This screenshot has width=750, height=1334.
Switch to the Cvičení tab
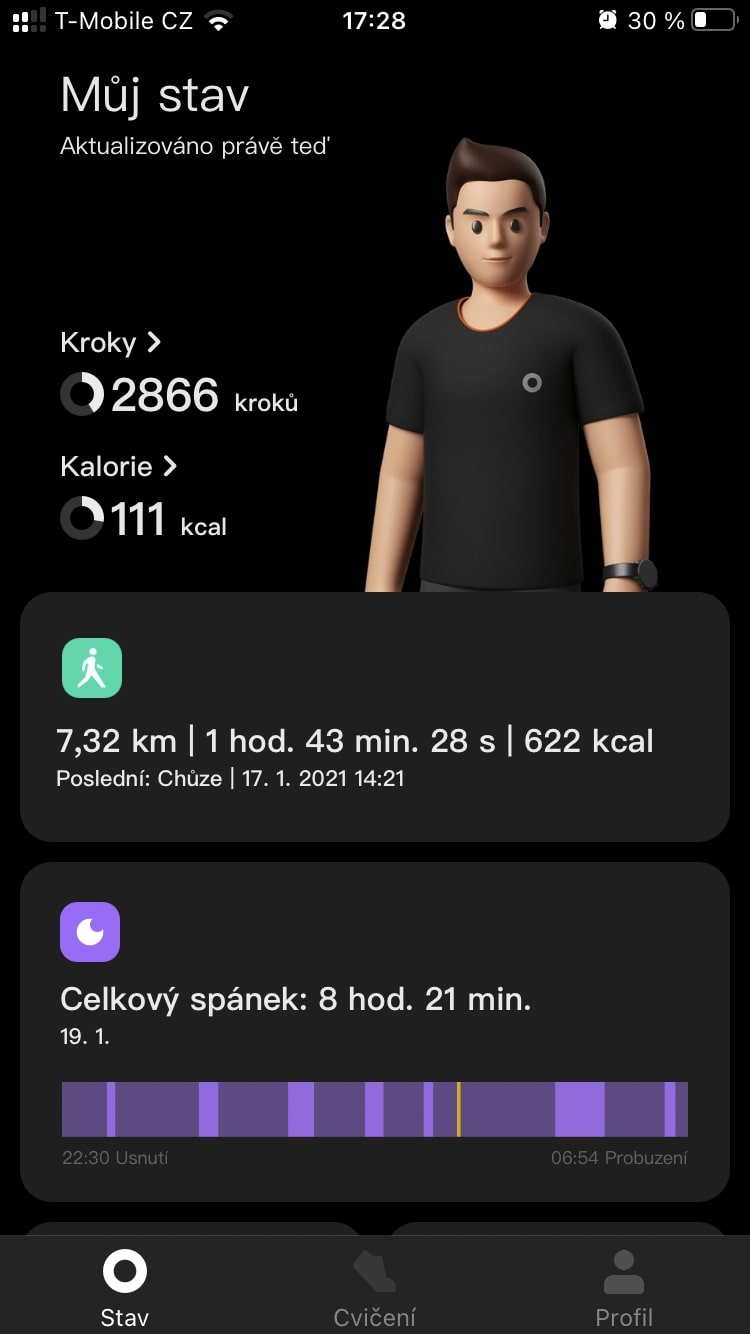point(375,1289)
